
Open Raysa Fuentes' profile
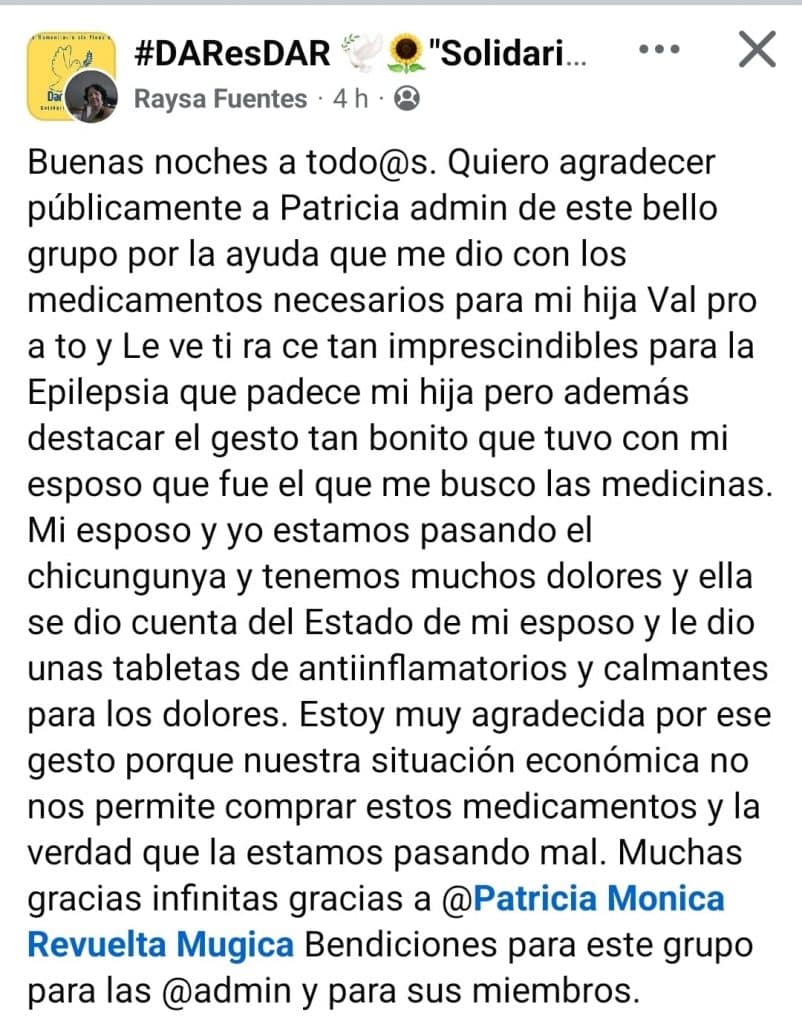pos(220,98)
